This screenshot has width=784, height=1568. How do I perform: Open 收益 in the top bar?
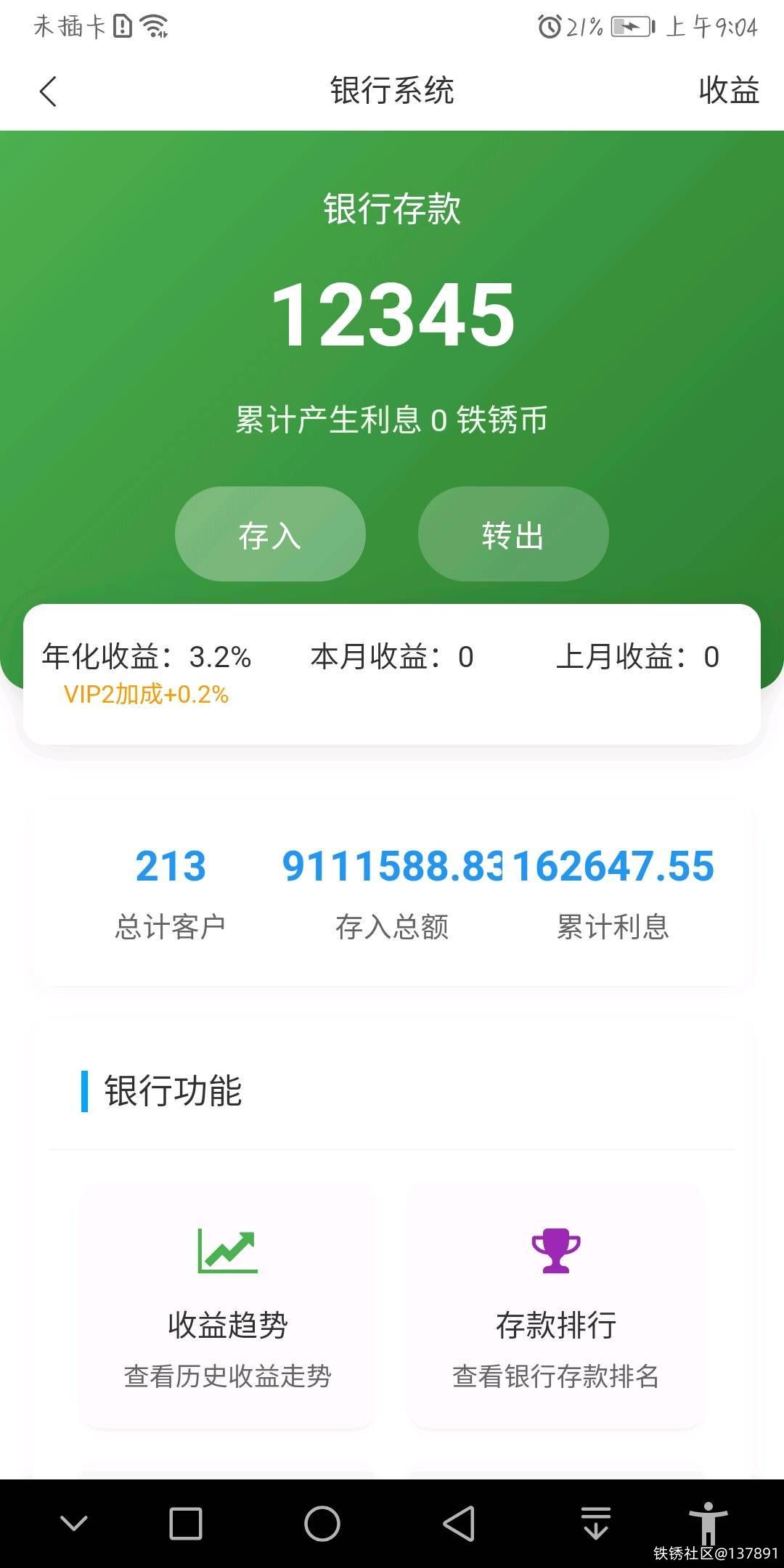728,91
